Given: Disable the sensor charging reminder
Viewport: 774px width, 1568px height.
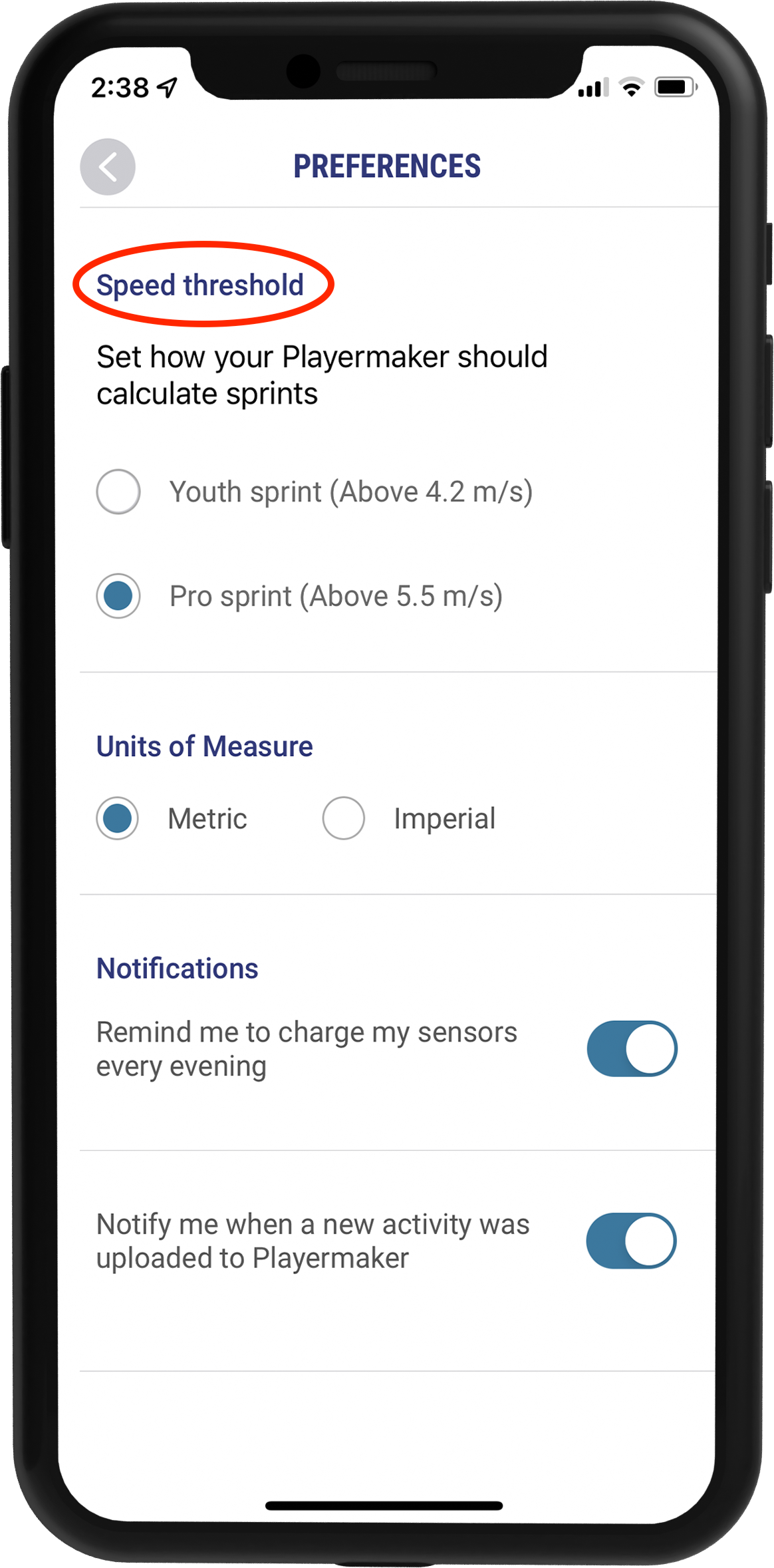Looking at the screenshot, I should coord(632,1048).
